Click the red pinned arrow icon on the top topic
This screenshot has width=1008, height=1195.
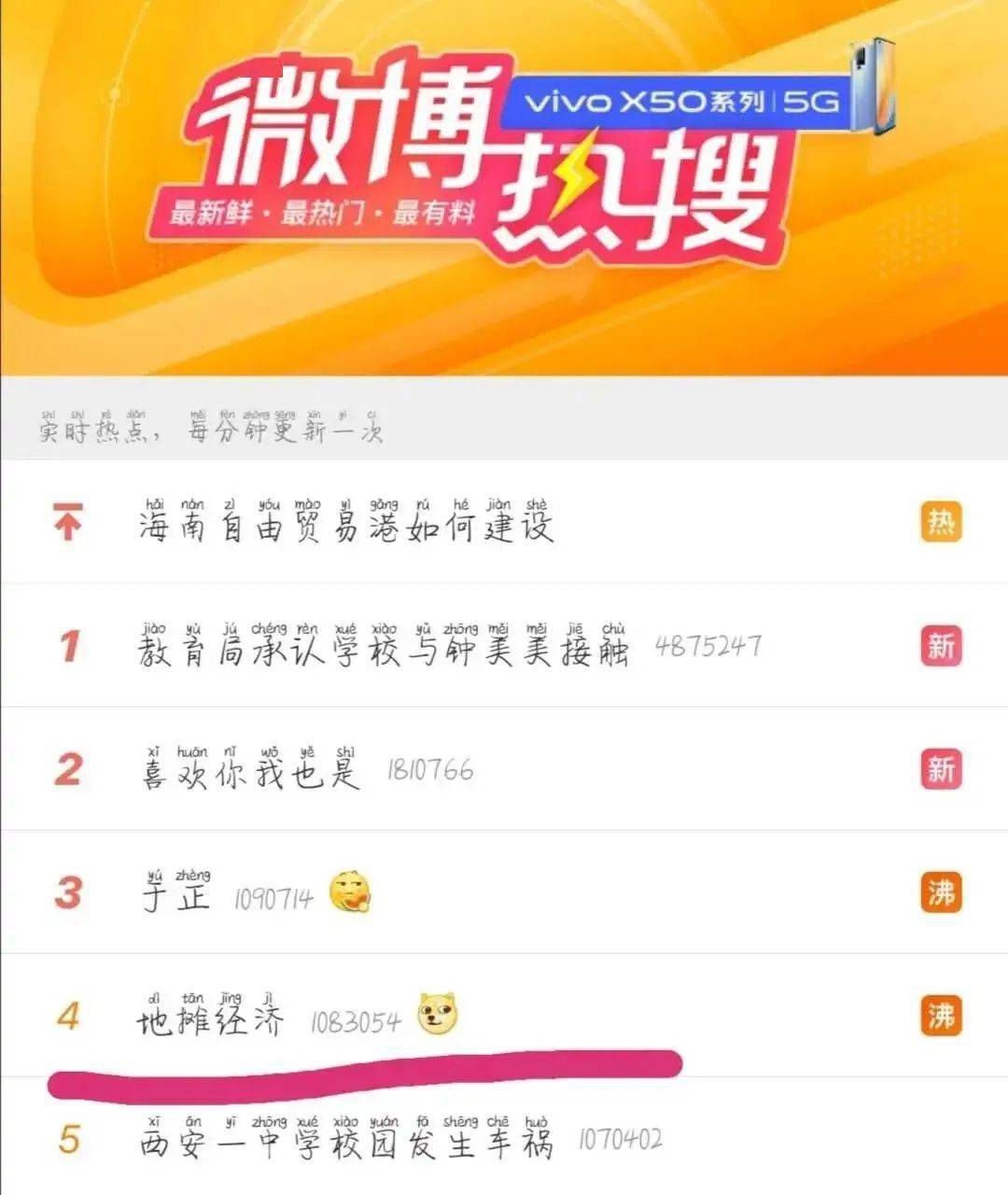tap(65, 523)
